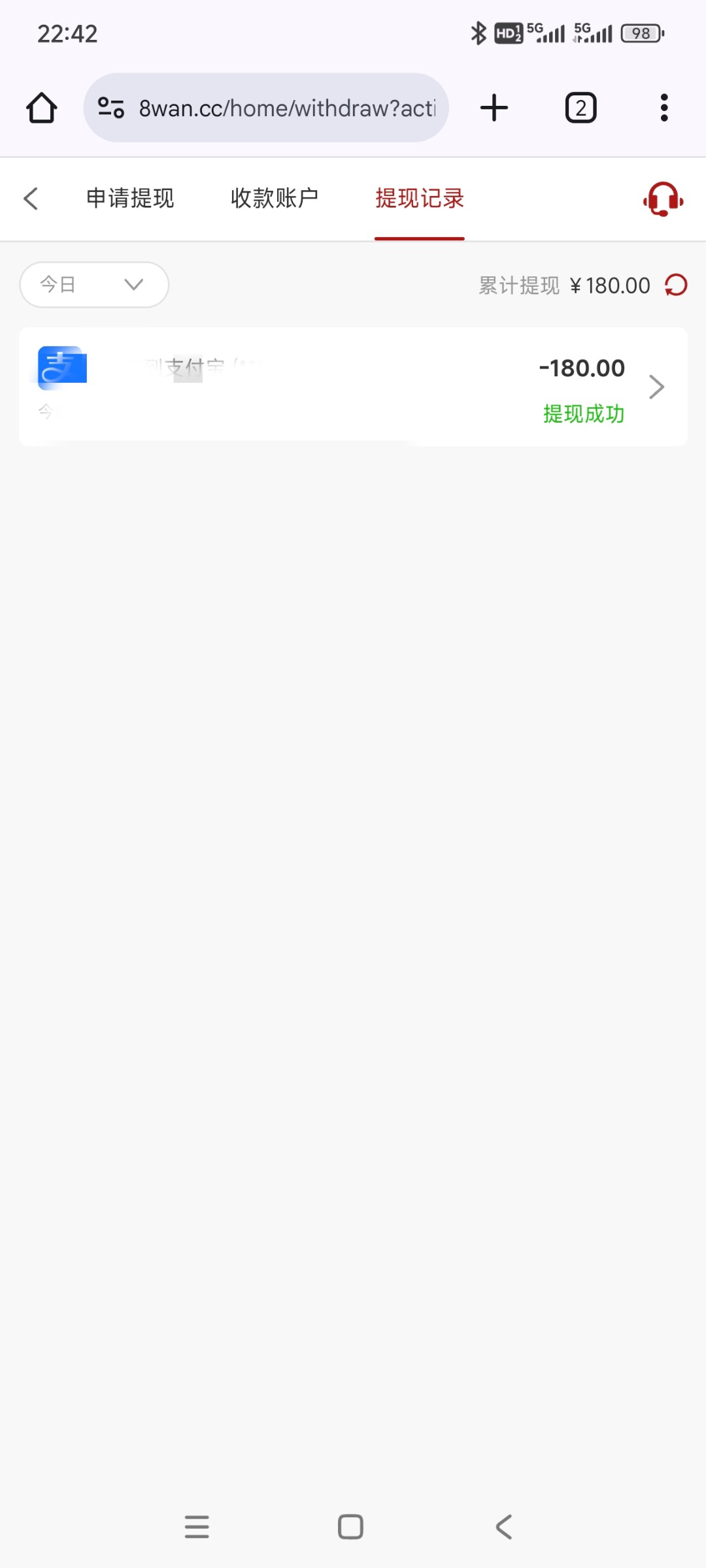Viewport: 706px width, 1568px height.
Task: Edit the 8wan.cc address bar
Action: (266, 108)
